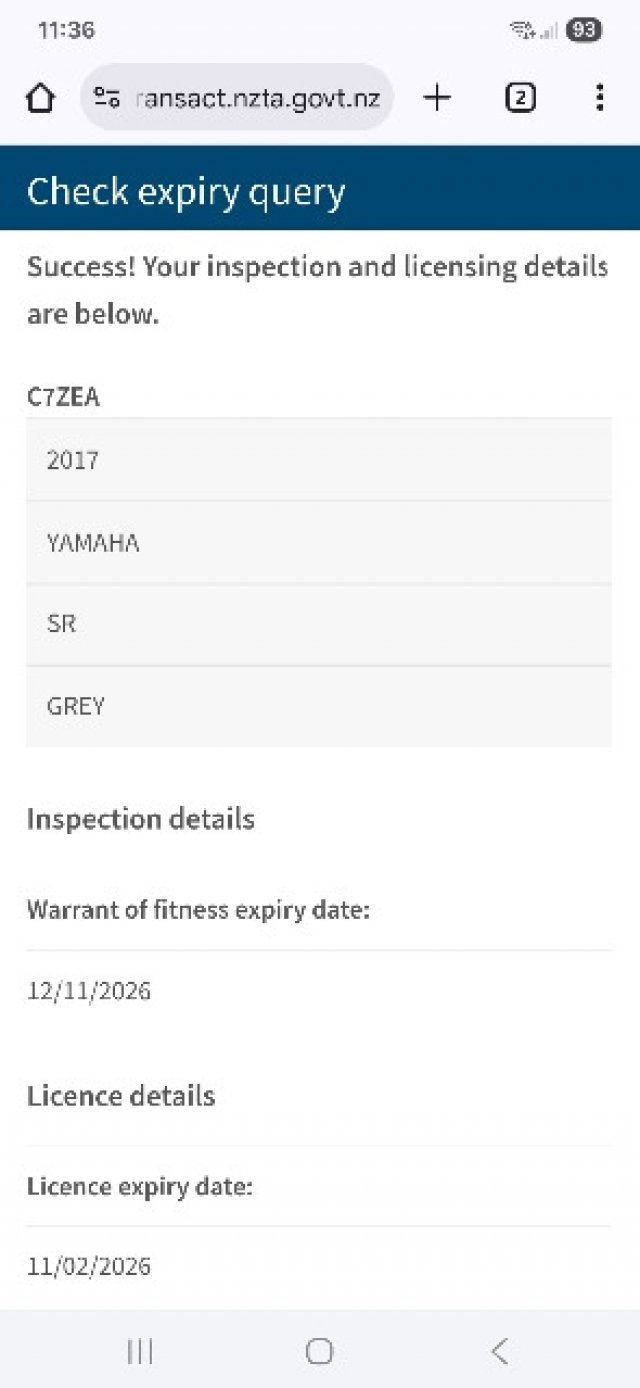Open a new browser tab
The width and height of the screenshot is (640, 1388).
[x=437, y=98]
